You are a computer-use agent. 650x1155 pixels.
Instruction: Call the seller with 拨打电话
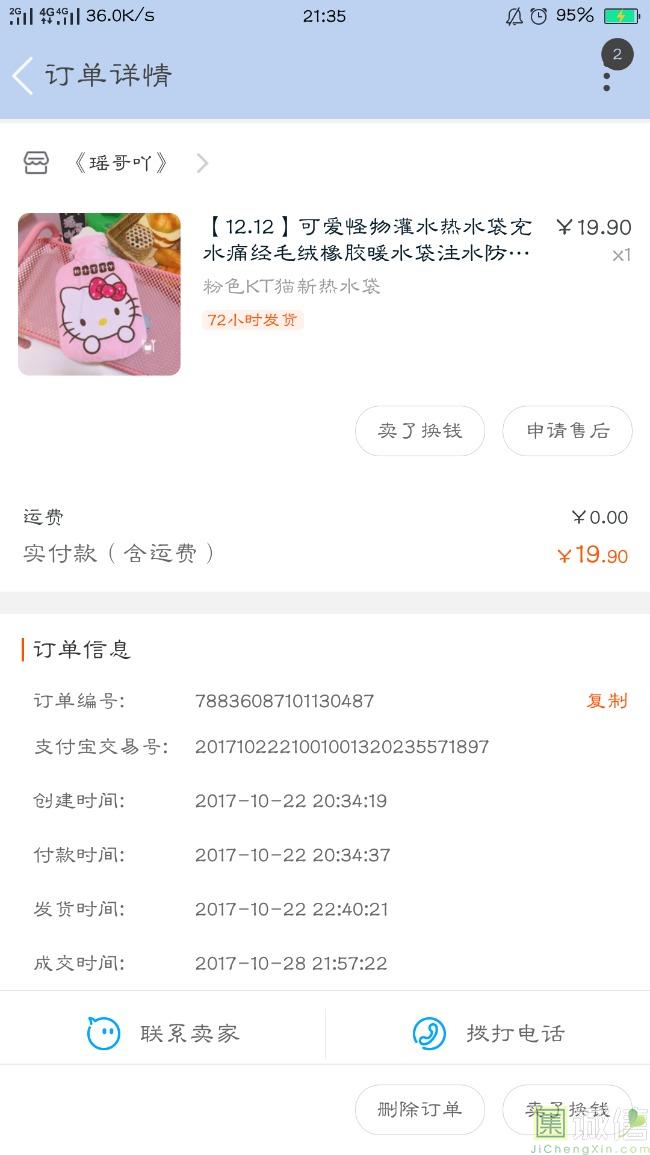tap(489, 1033)
